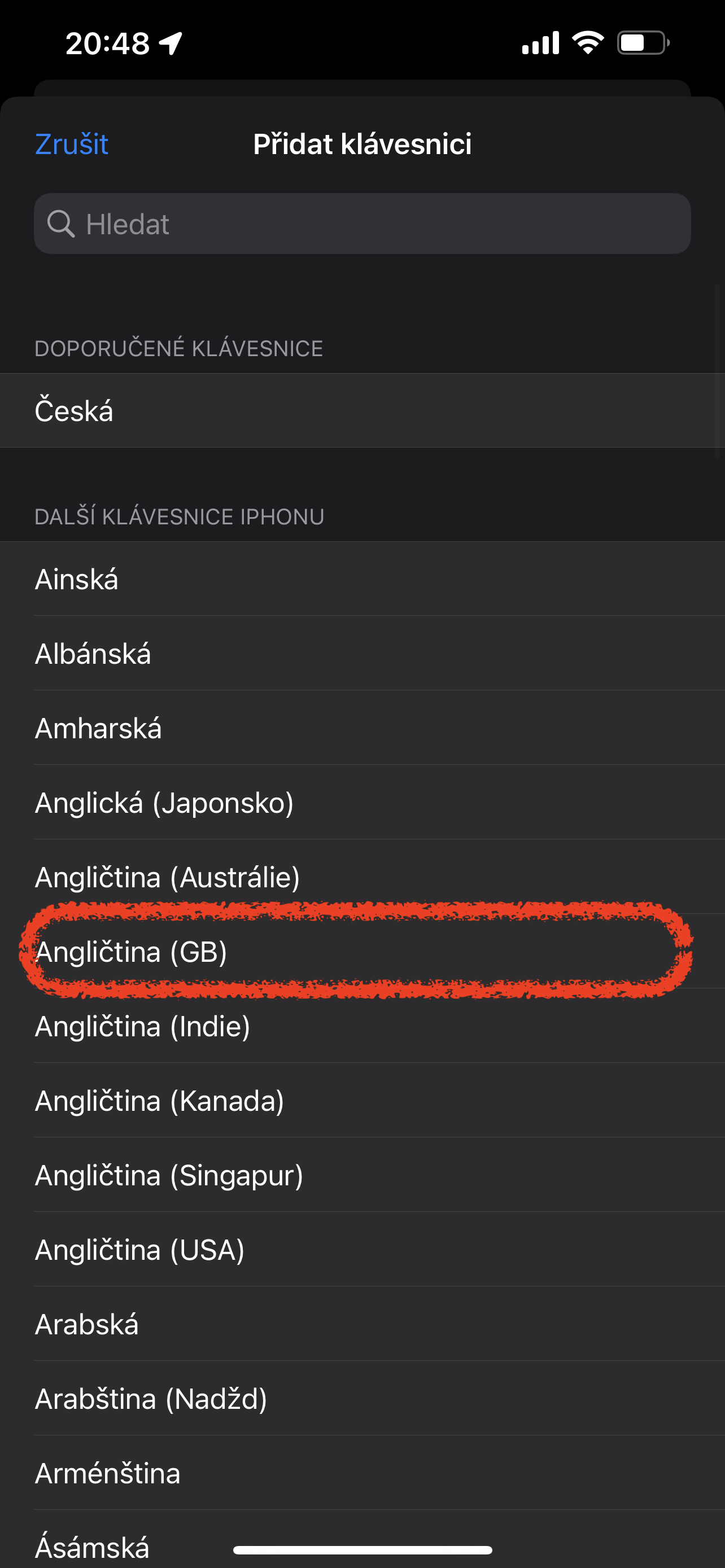The height and width of the screenshot is (1568, 725).
Task: Choose Arabština (Nadžd) keyboard
Action: (362, 1399)
